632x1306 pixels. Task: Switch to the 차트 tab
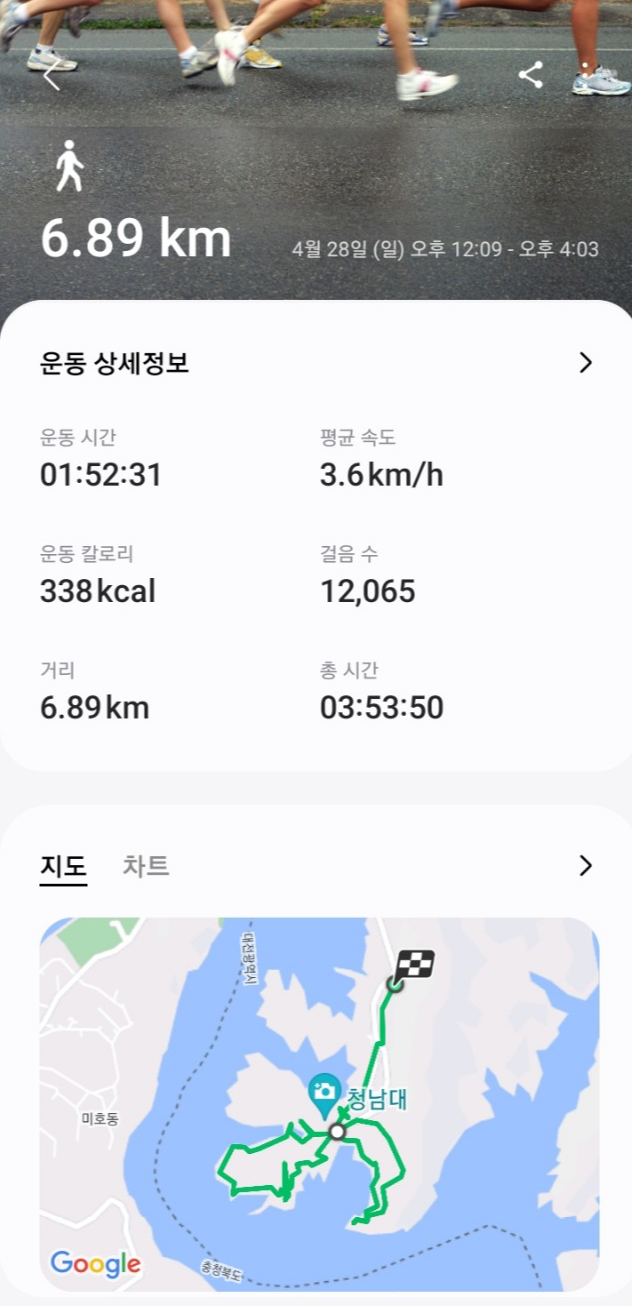(146, 866)
